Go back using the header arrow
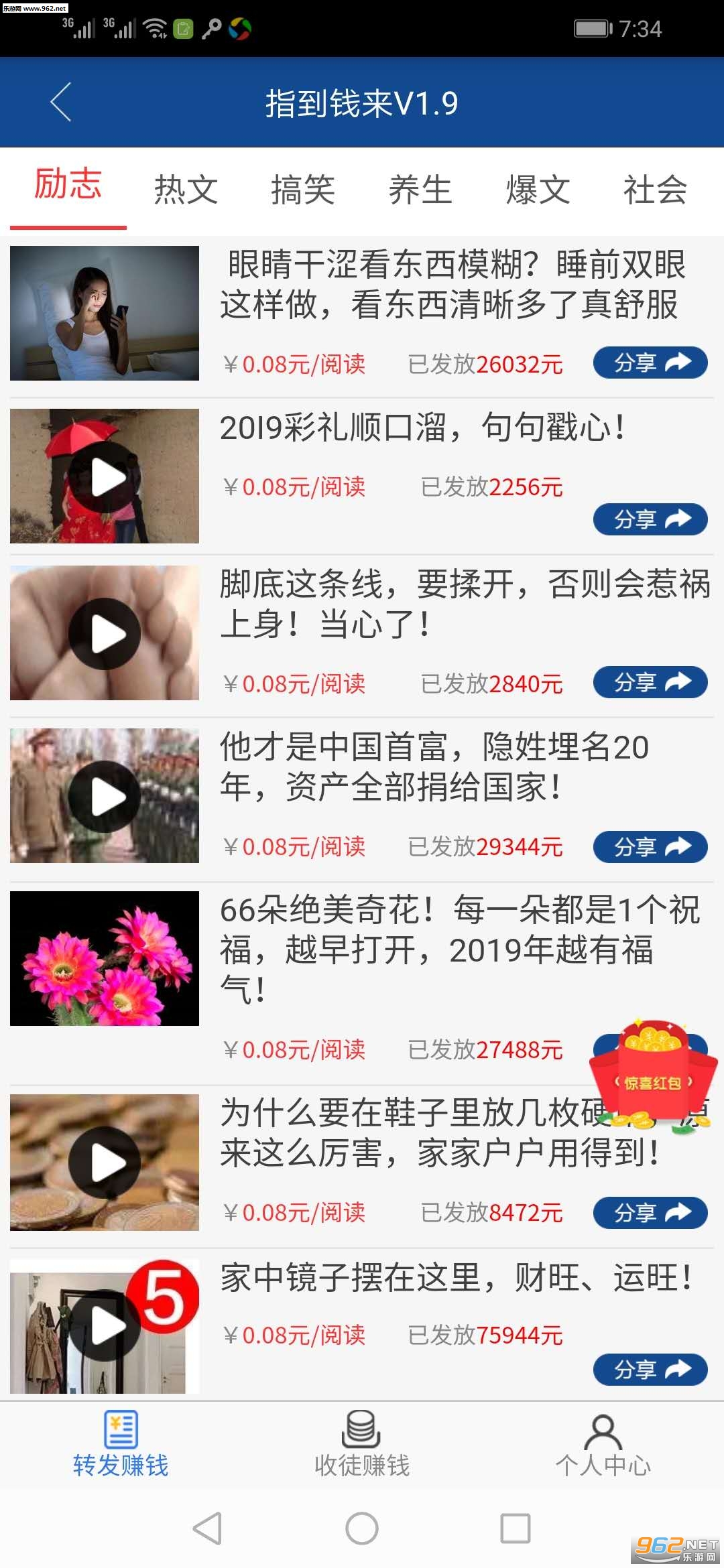 pos(61,103)
